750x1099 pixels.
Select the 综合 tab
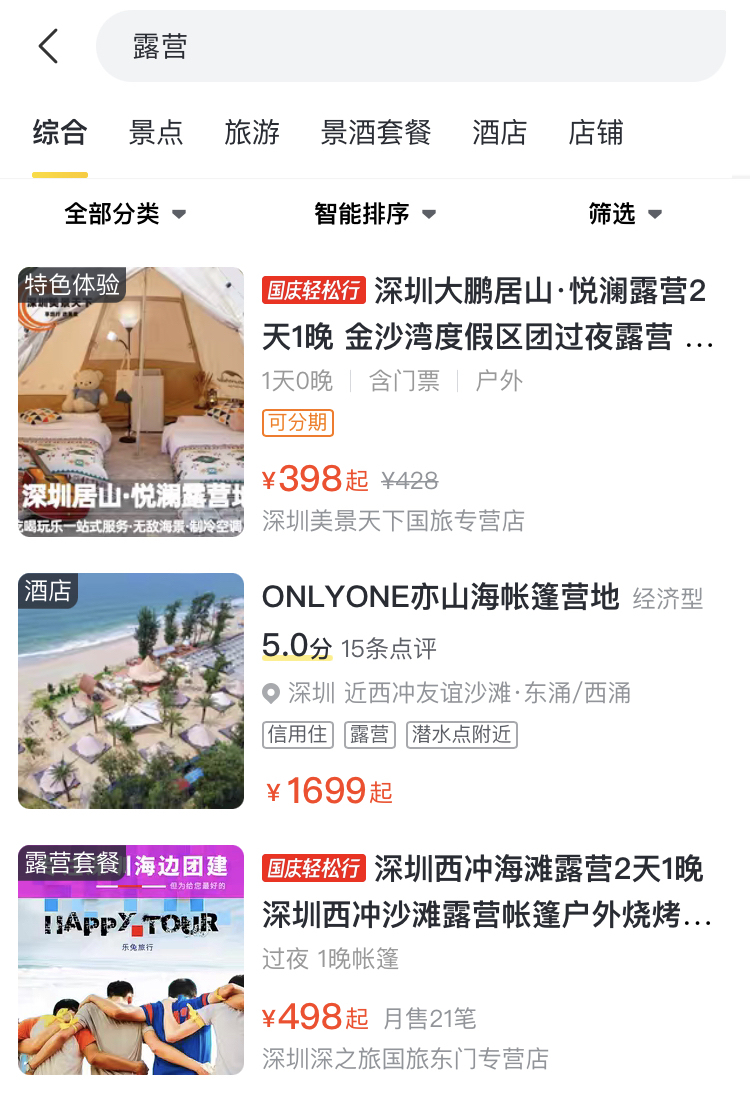60,133
